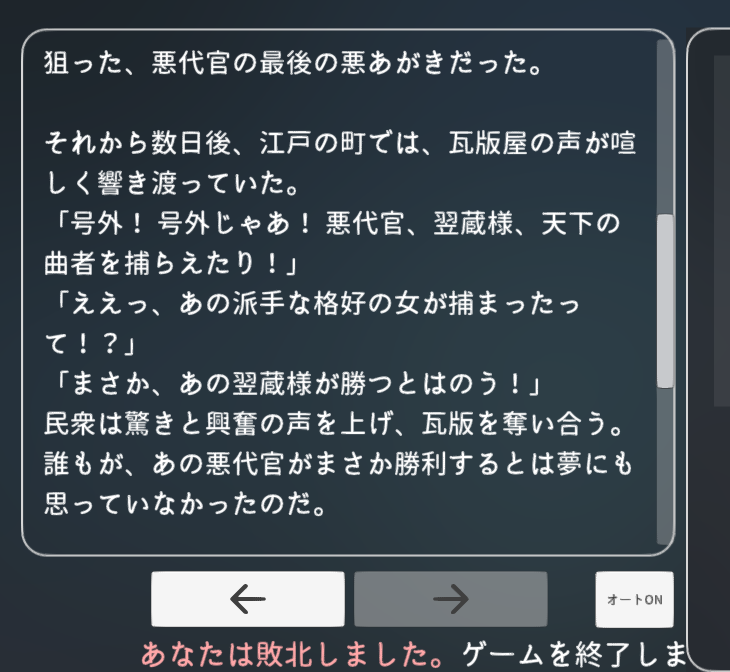Go back with the left arrow button
Image resolution: width=730 pixels, height=672 pixels.
pyautogui.click(x=247, y=599)
